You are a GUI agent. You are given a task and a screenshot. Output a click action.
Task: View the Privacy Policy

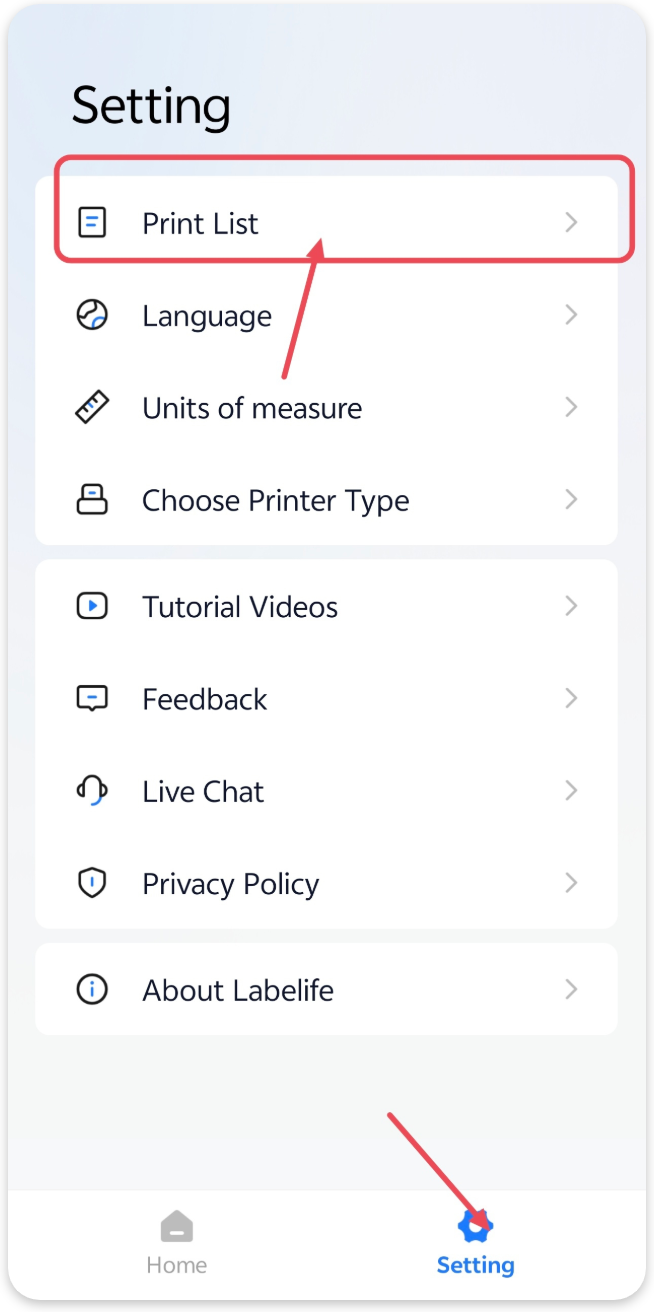326,884
